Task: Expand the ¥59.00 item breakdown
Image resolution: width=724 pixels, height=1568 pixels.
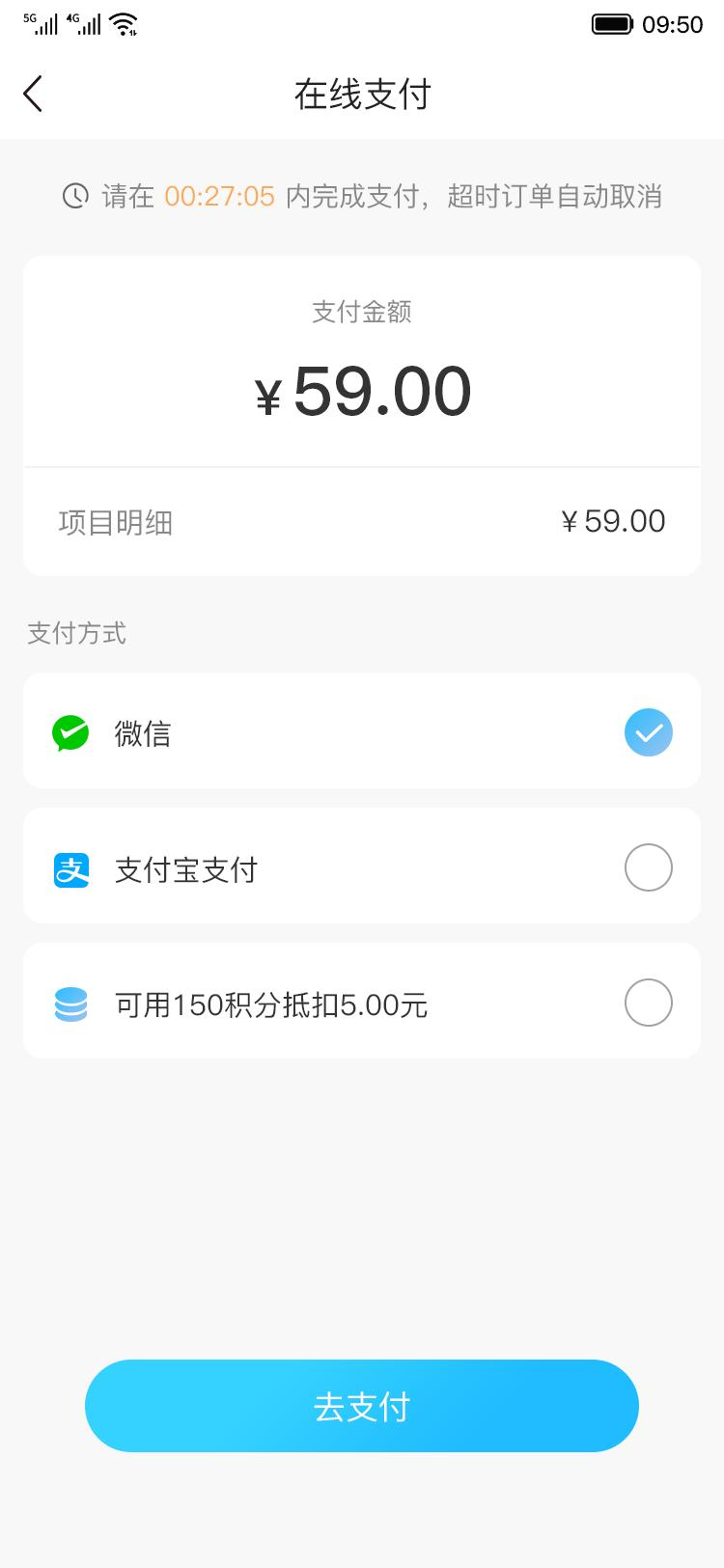Action: pyautogui.click(x=613, y=521)
